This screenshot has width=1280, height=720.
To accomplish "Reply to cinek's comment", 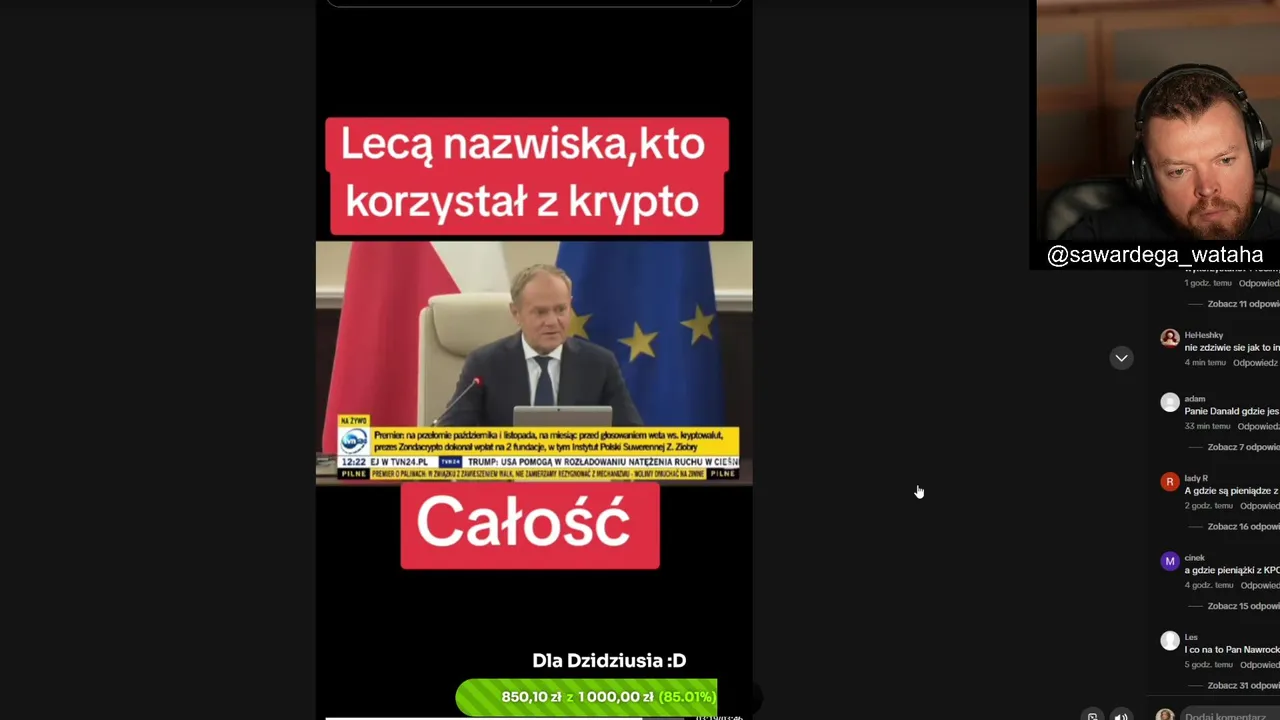I will (1259, 585).
